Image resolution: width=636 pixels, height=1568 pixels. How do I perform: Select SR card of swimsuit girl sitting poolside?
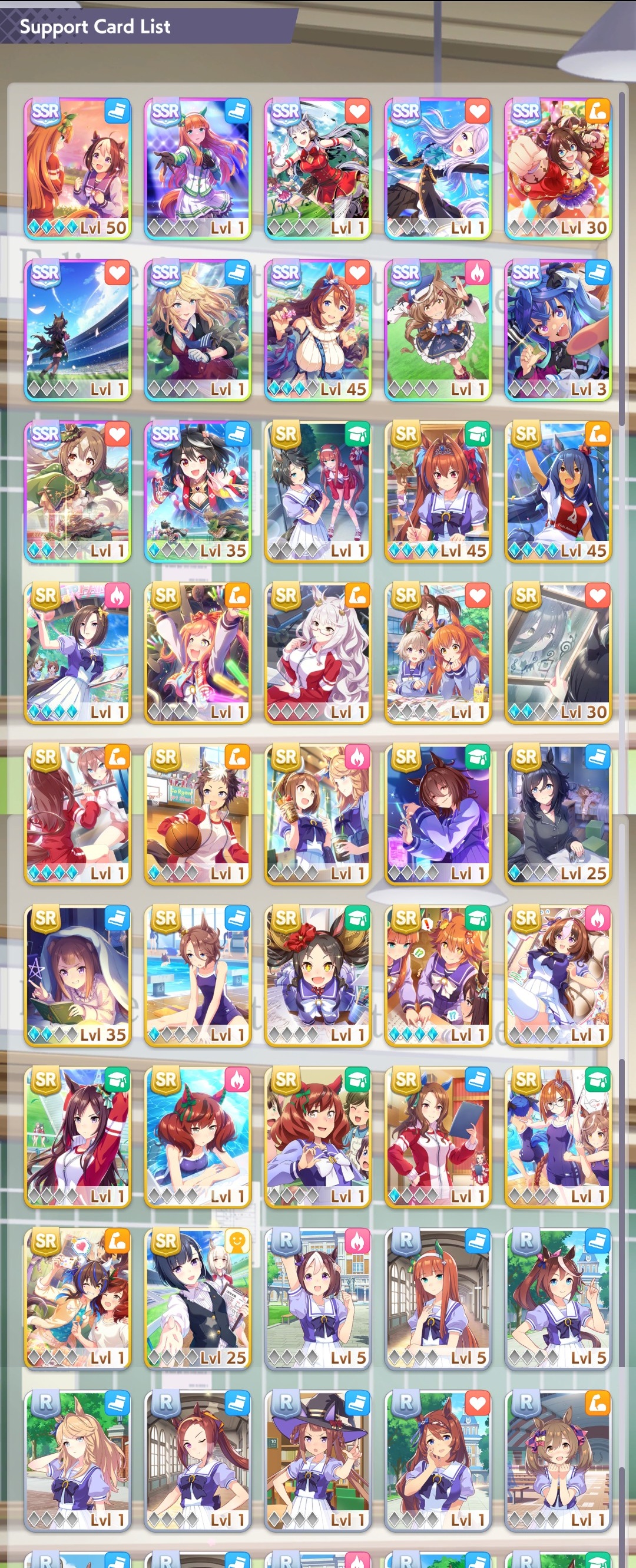[x=198, y=975]
